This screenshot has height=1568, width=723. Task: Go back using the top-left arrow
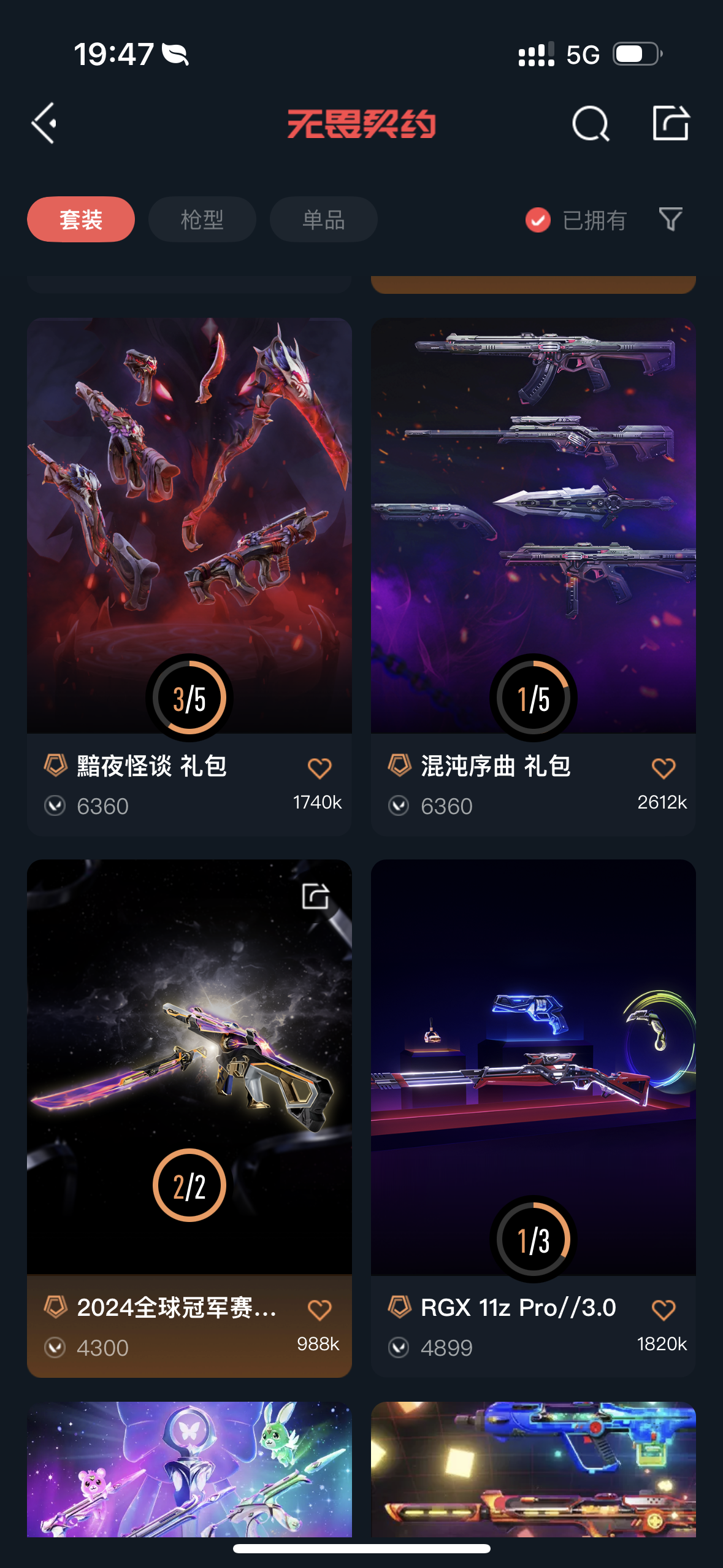point(45,123)
